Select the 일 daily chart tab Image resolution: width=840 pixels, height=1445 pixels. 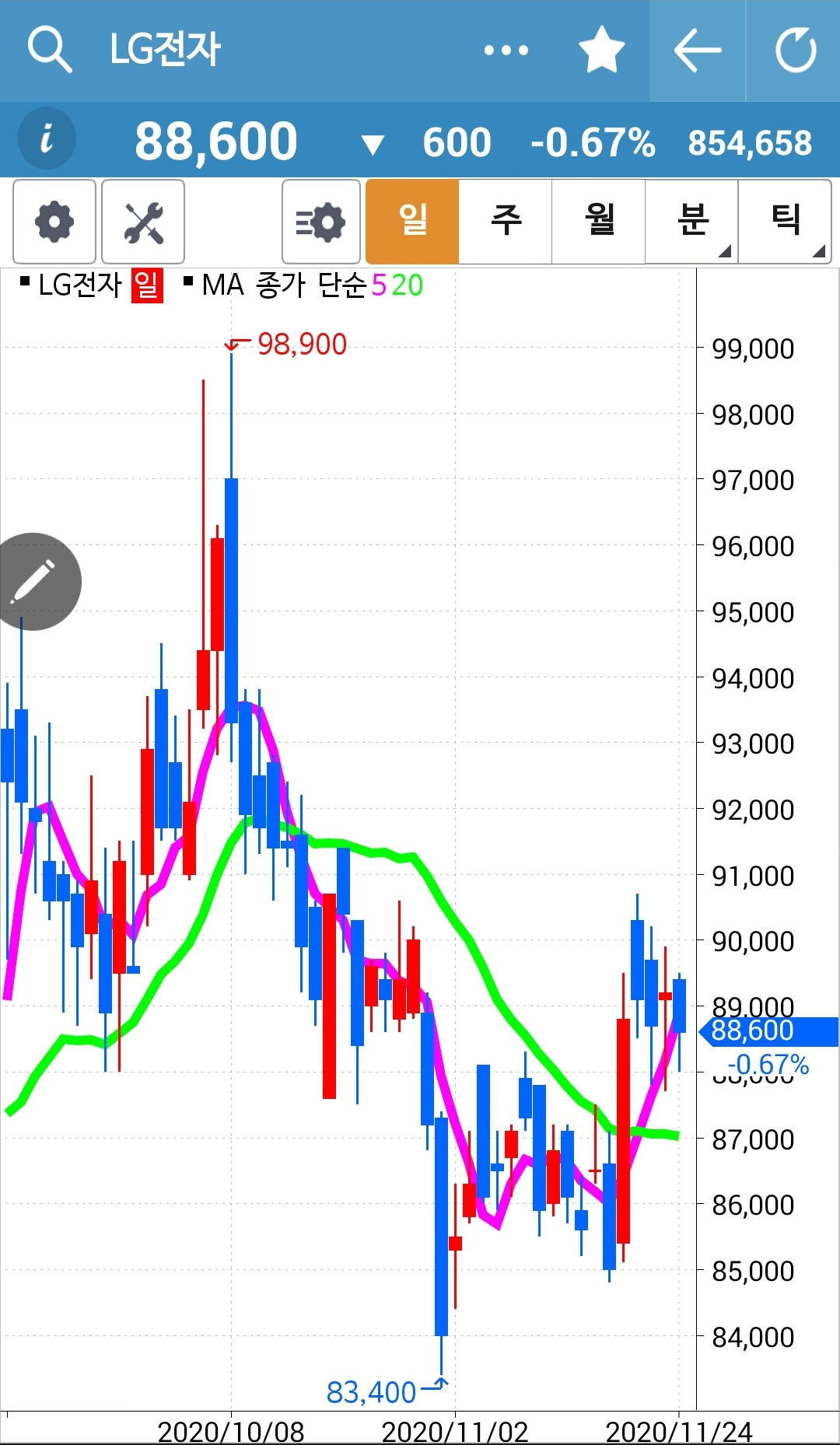(x=412, y=222)
